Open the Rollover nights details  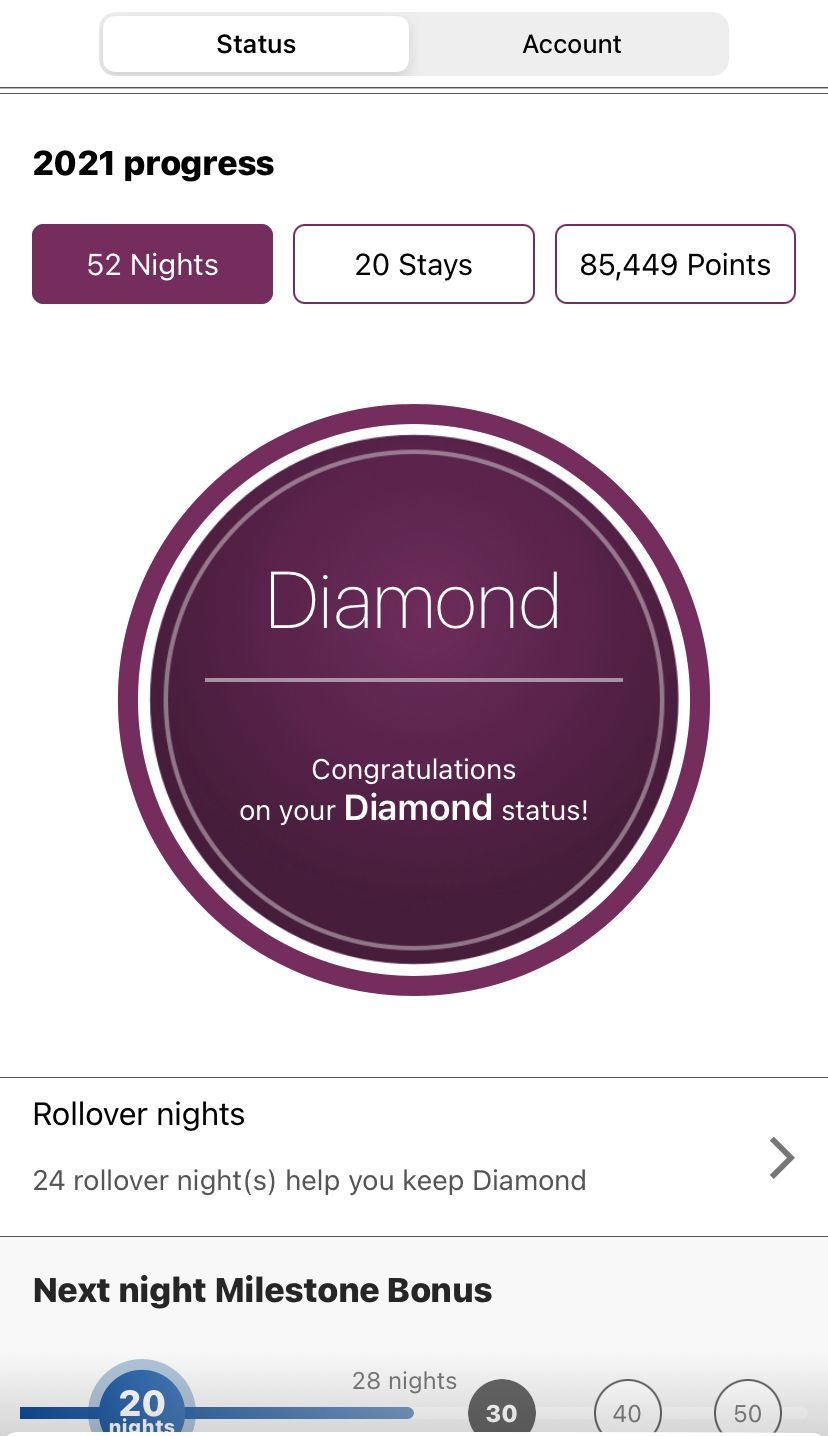(414, 1157)
